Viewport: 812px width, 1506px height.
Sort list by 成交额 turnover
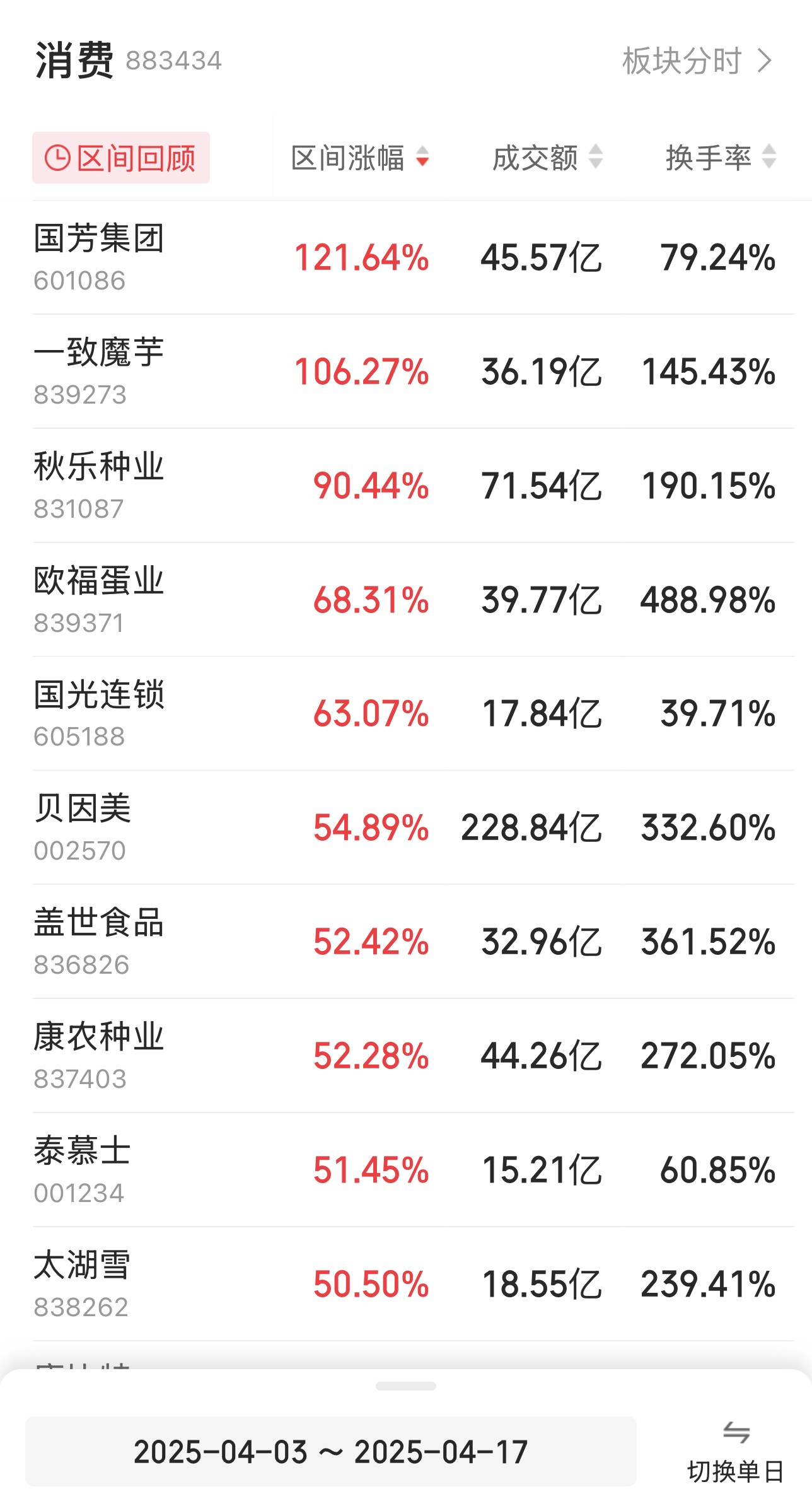click(x=546, y=158)
